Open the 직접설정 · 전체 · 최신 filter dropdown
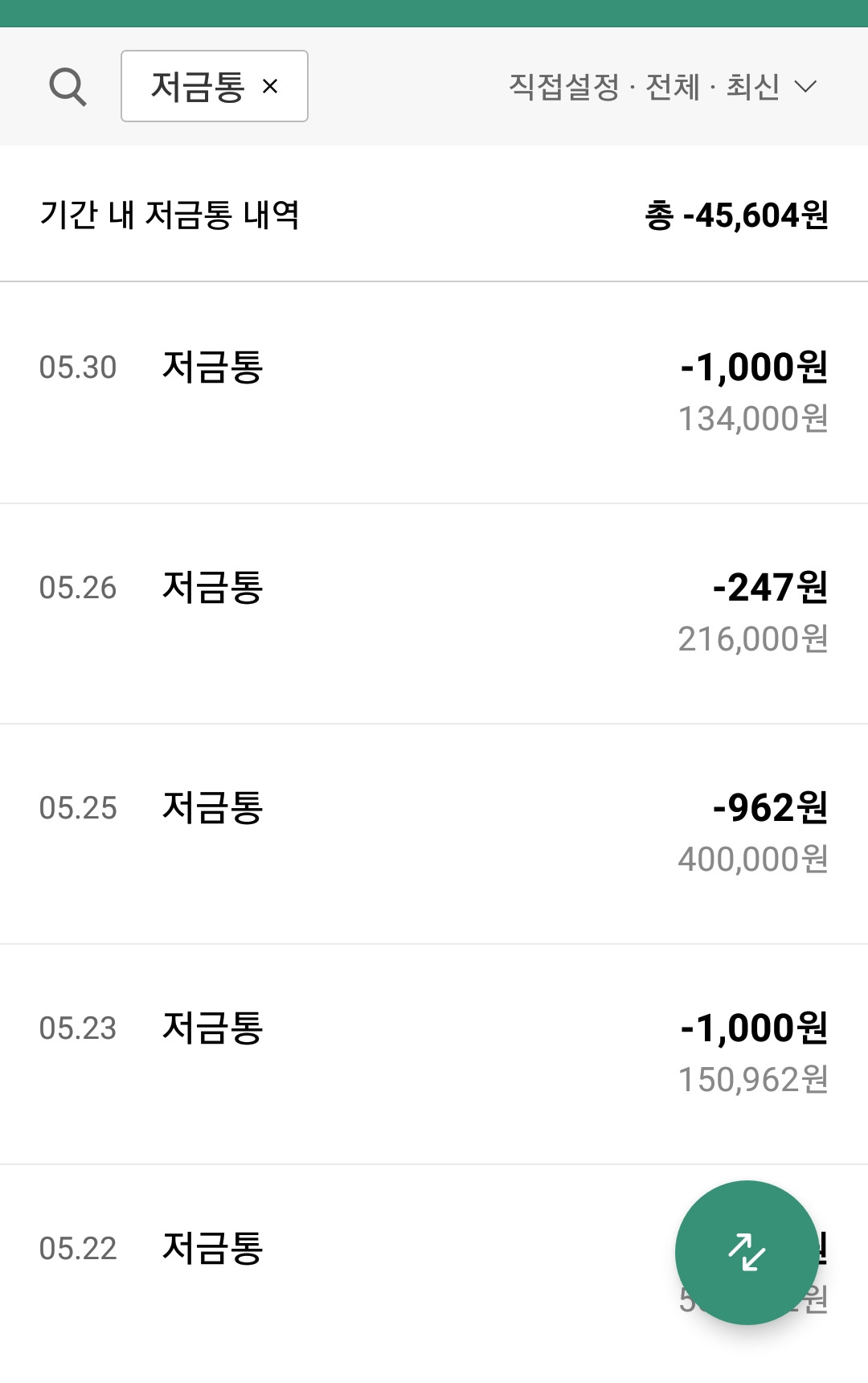The image size is (868, 1383). pyautogui.click(x=662, y=87)
